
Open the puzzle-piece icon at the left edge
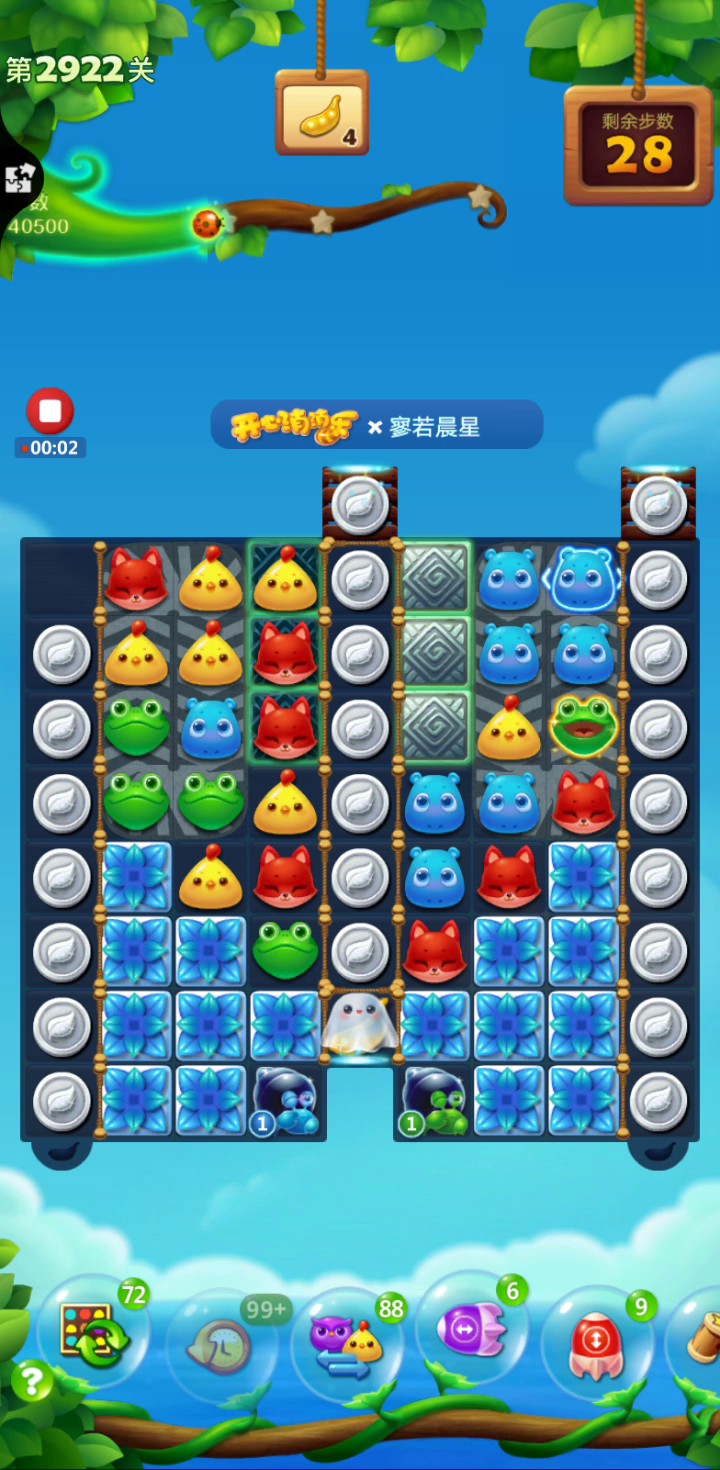19,180
